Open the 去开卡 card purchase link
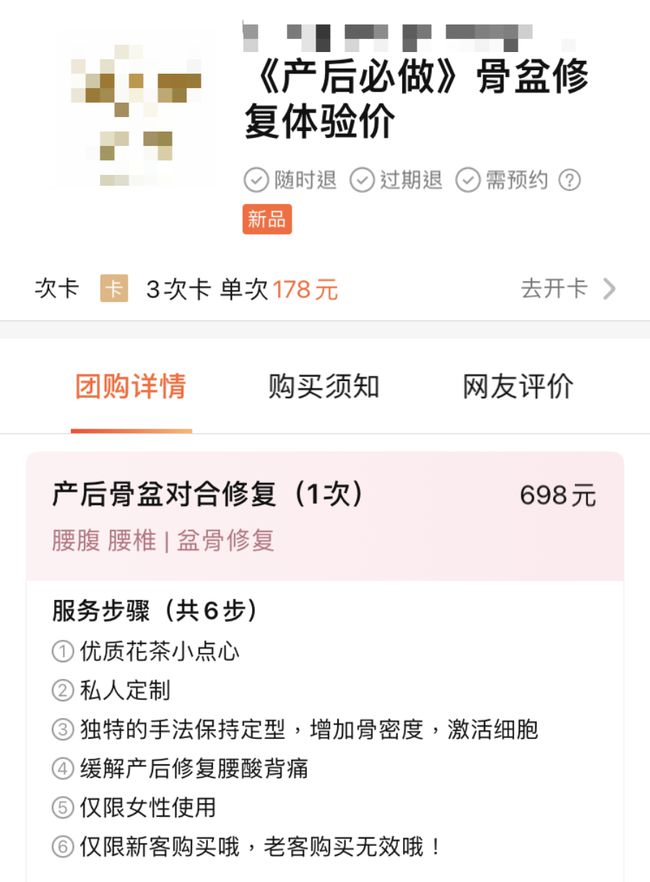 click(568, 289)
